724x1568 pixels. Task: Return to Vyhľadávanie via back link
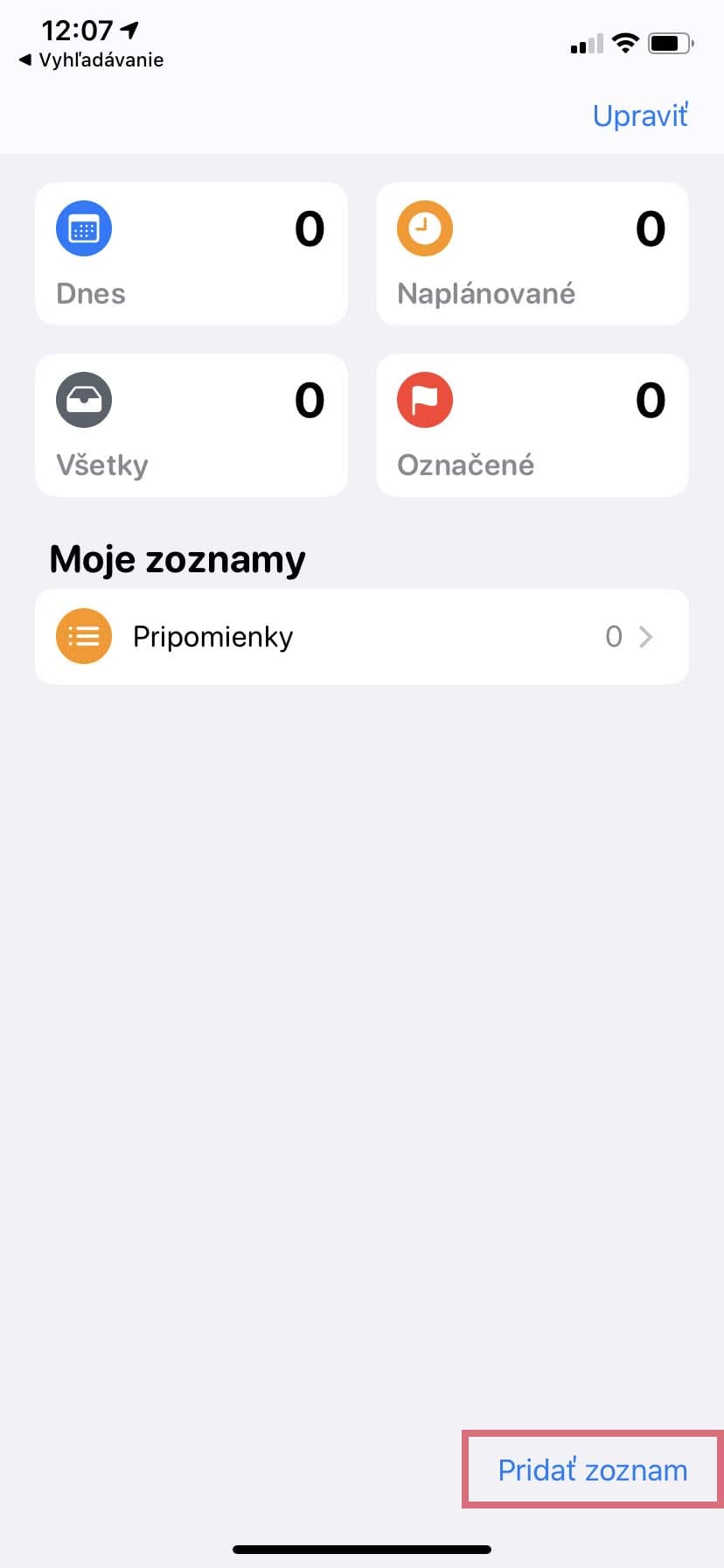point(91,59)
